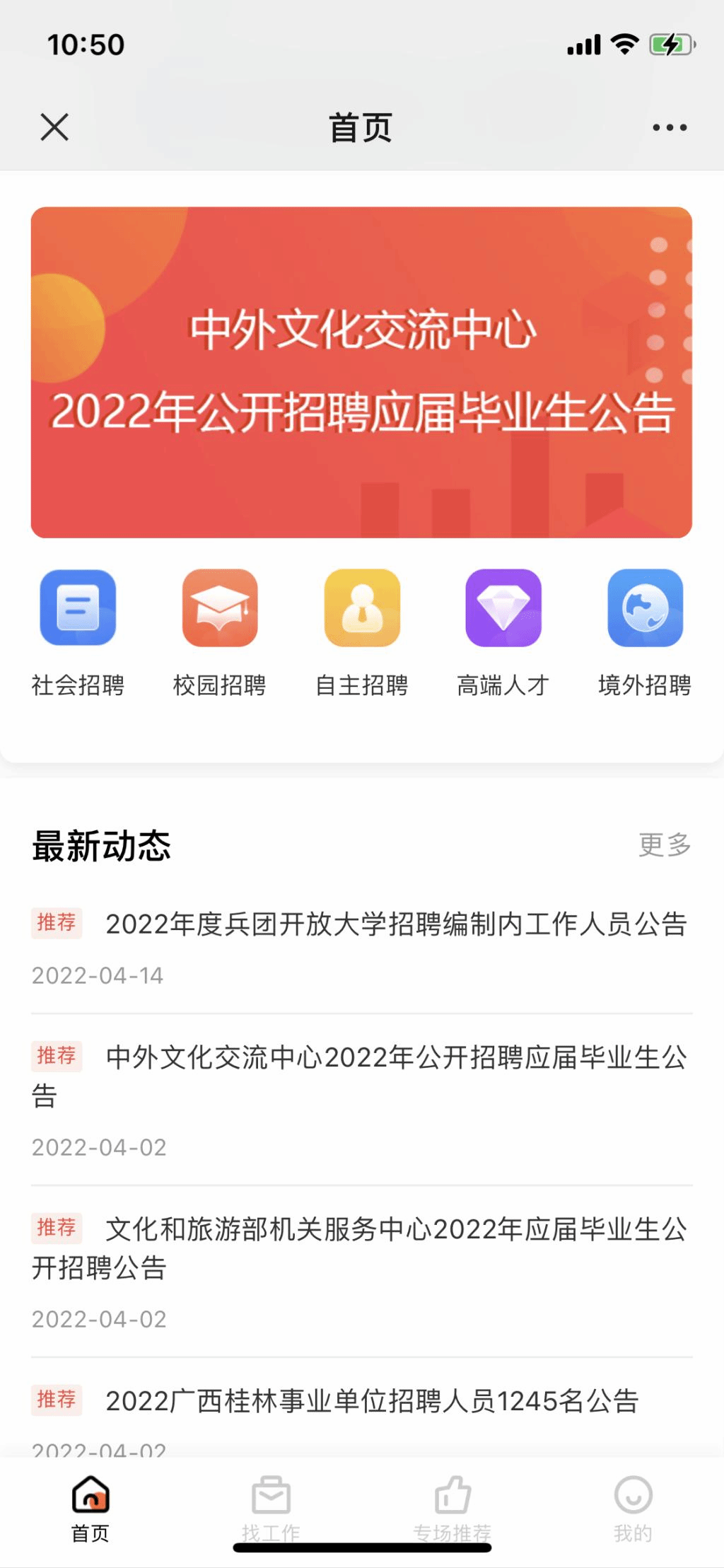Screen dimensions: 724x1568
Task: Close the page with the X icon
Action: (x=54, y=127)
